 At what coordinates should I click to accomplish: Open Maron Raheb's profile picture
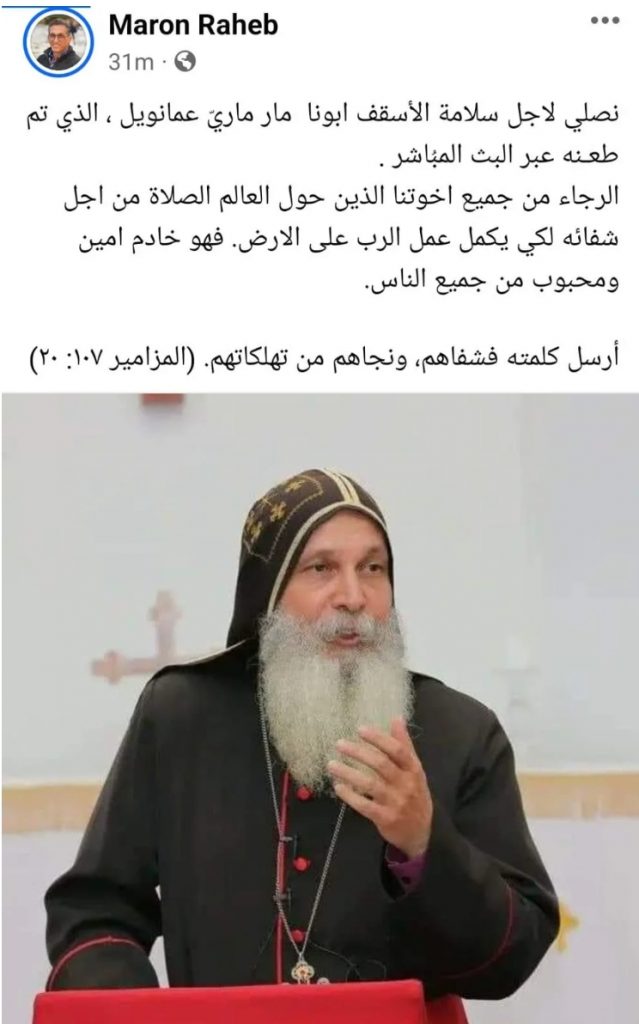click(x=58, y=41)
